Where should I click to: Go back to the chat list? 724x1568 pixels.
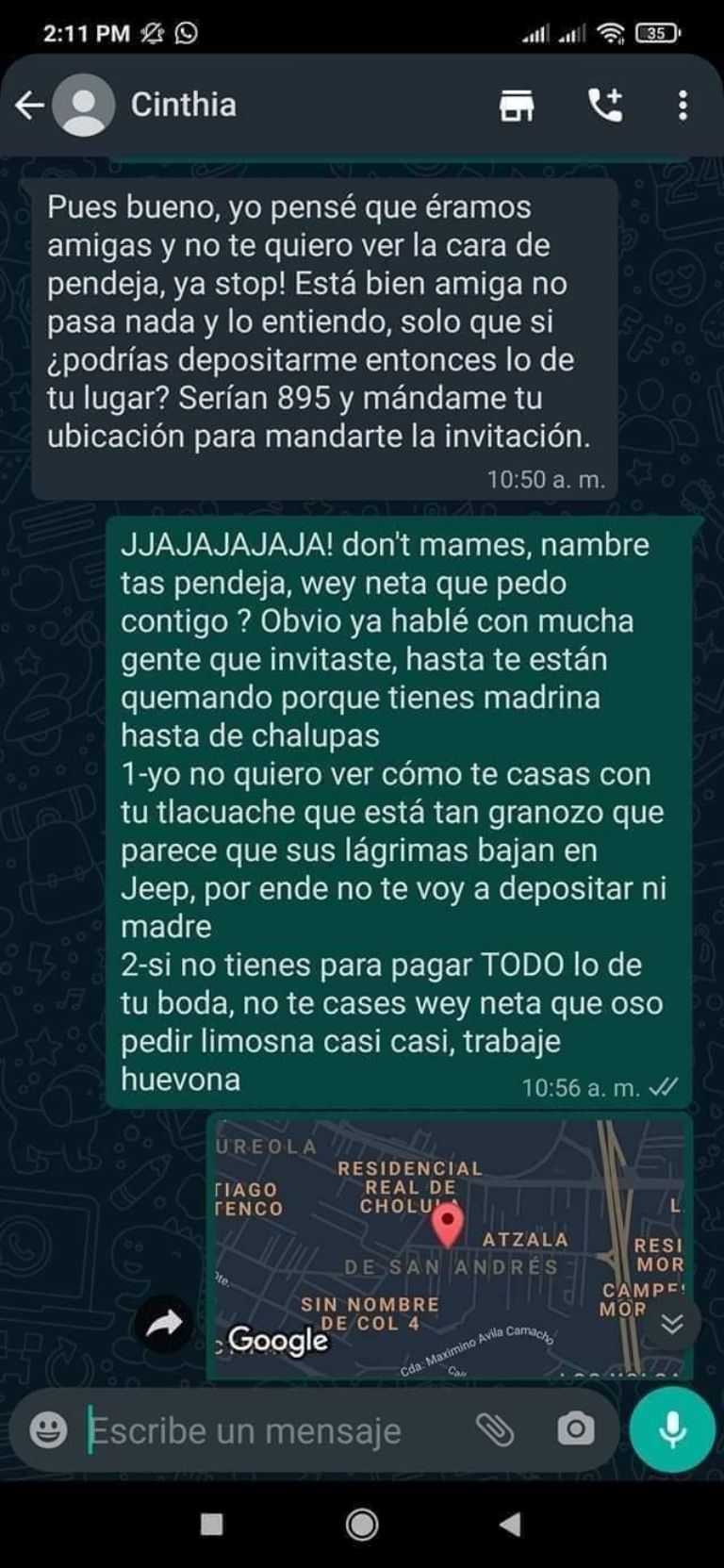(30, 105)
